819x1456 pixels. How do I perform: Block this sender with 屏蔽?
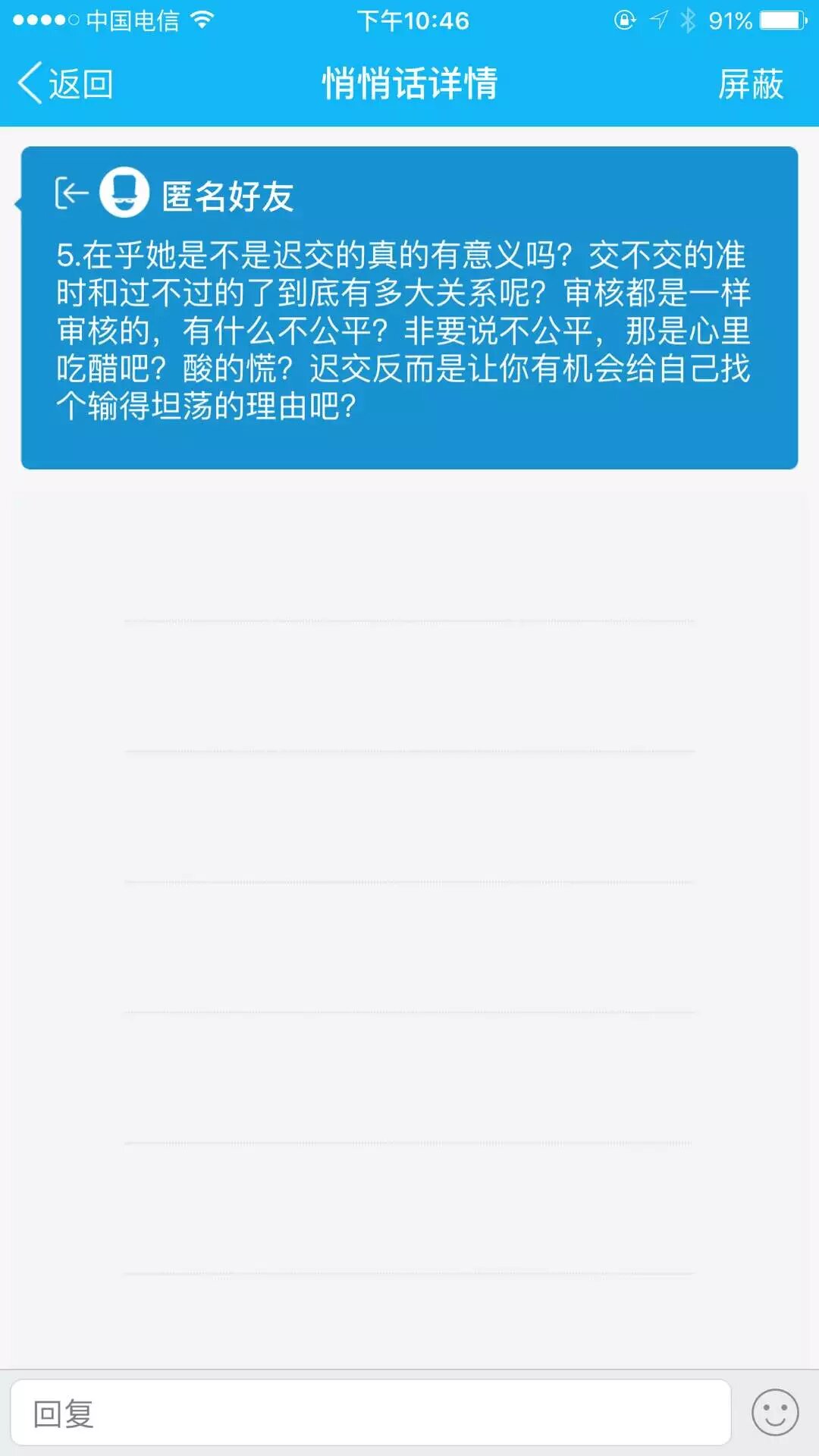pyautogui.click(x=750, y=83)
